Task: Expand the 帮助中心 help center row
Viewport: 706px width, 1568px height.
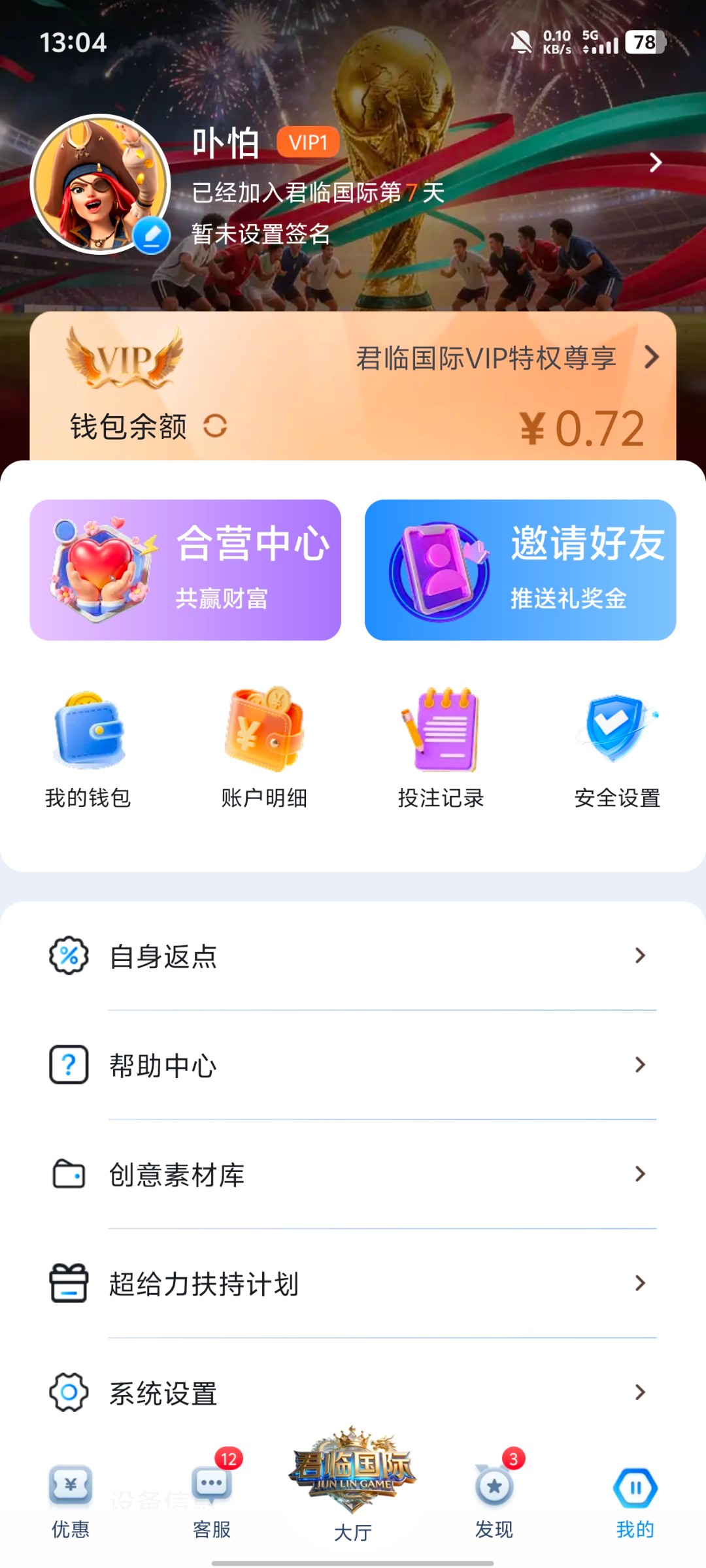Action: coord(353,1065)
